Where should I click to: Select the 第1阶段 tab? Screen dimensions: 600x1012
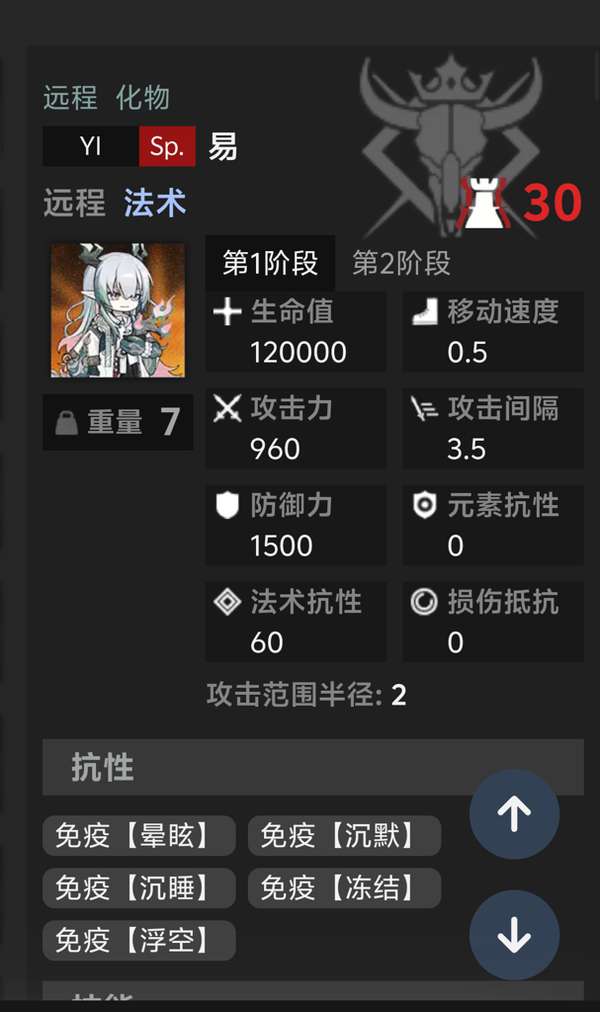point(270,263)
